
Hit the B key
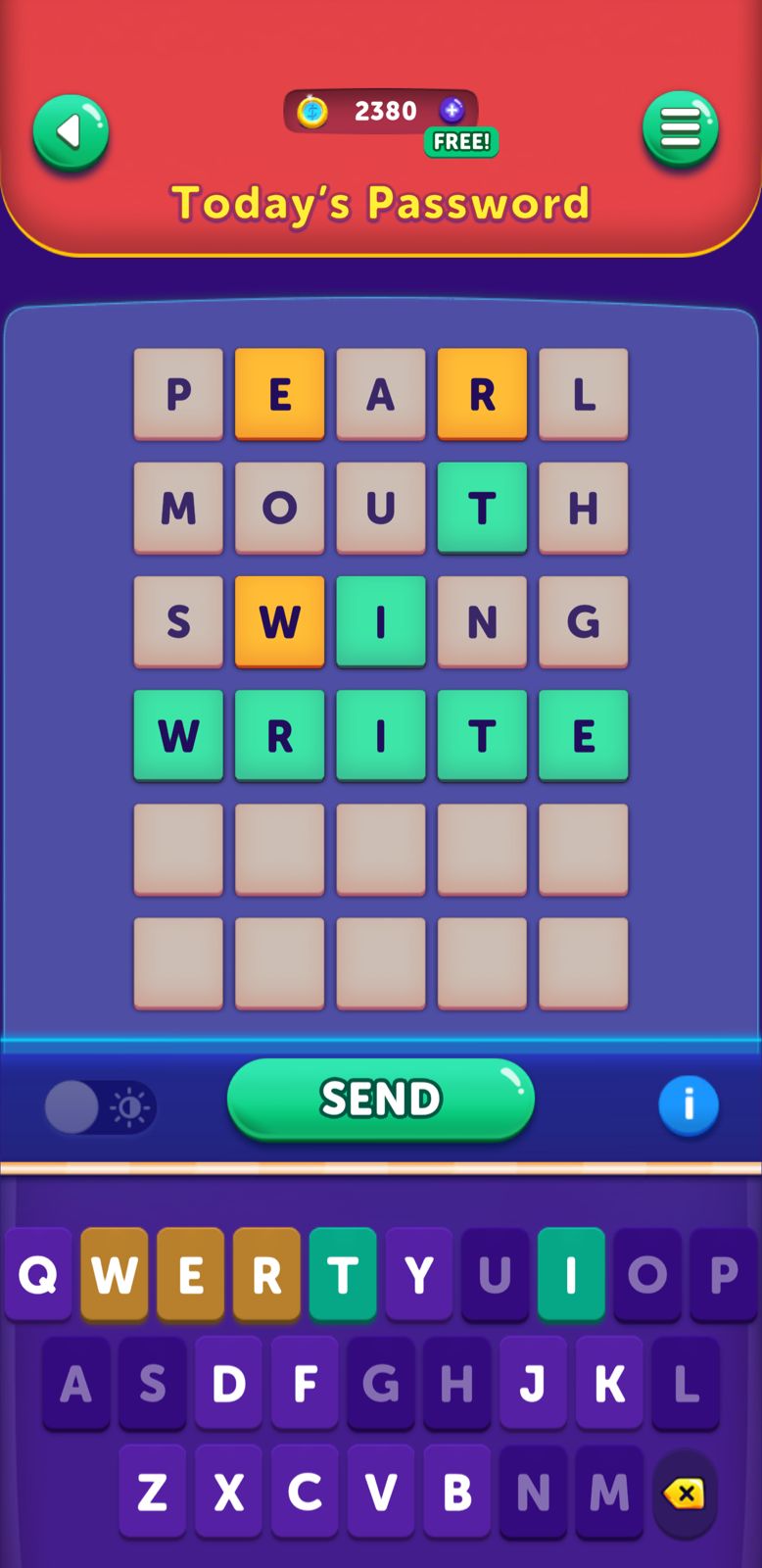(456, 1493)
